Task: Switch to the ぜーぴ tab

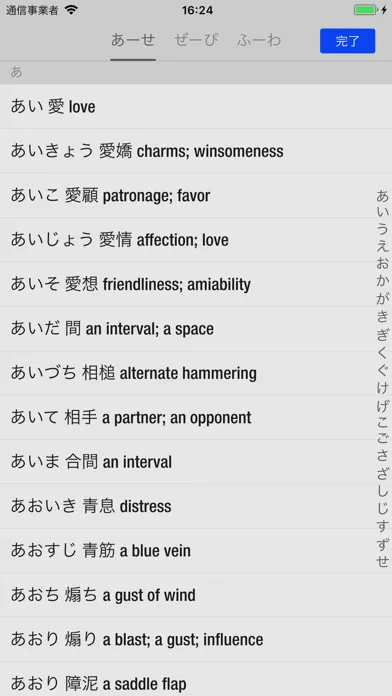Action: point(196,40)
